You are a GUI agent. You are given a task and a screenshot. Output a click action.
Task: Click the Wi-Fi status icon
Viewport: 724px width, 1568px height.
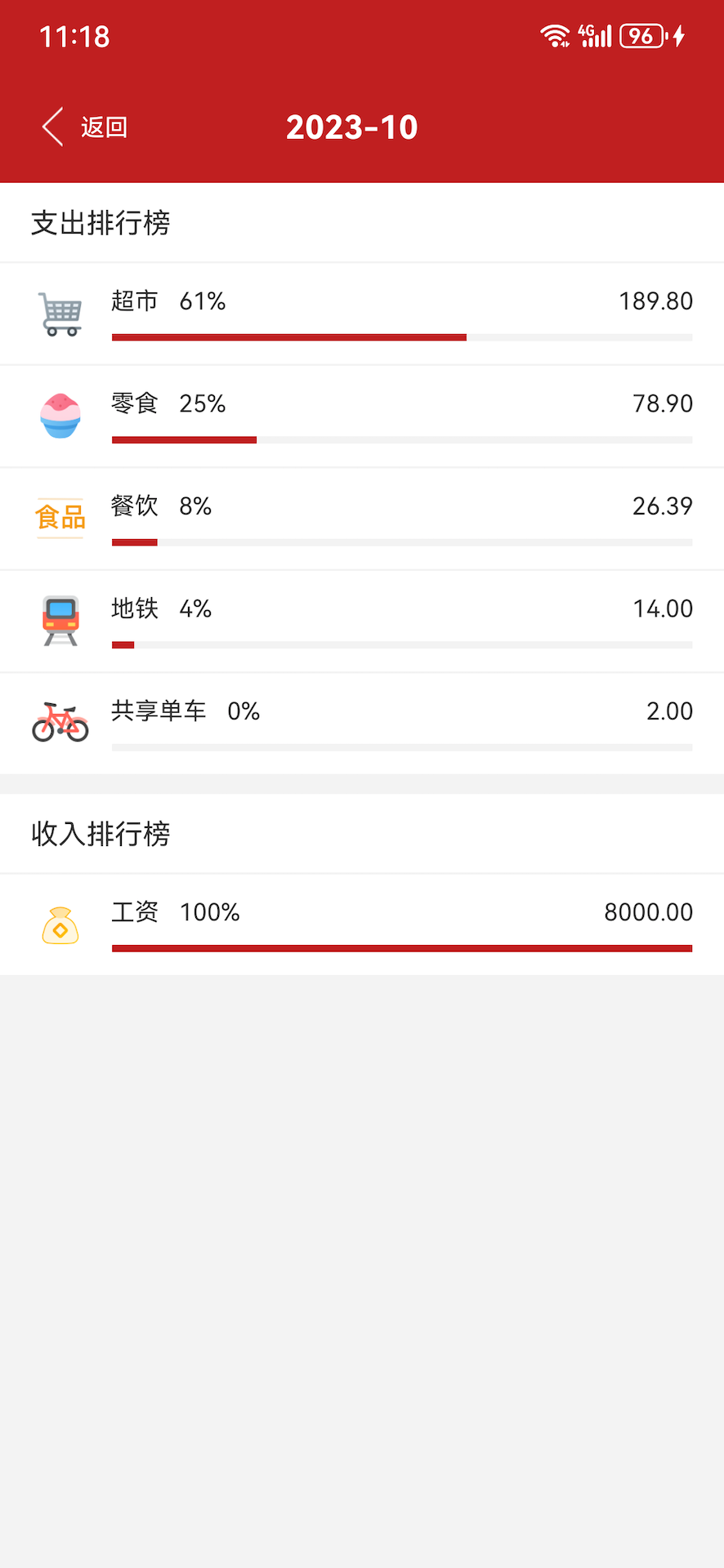coord(554,35)
